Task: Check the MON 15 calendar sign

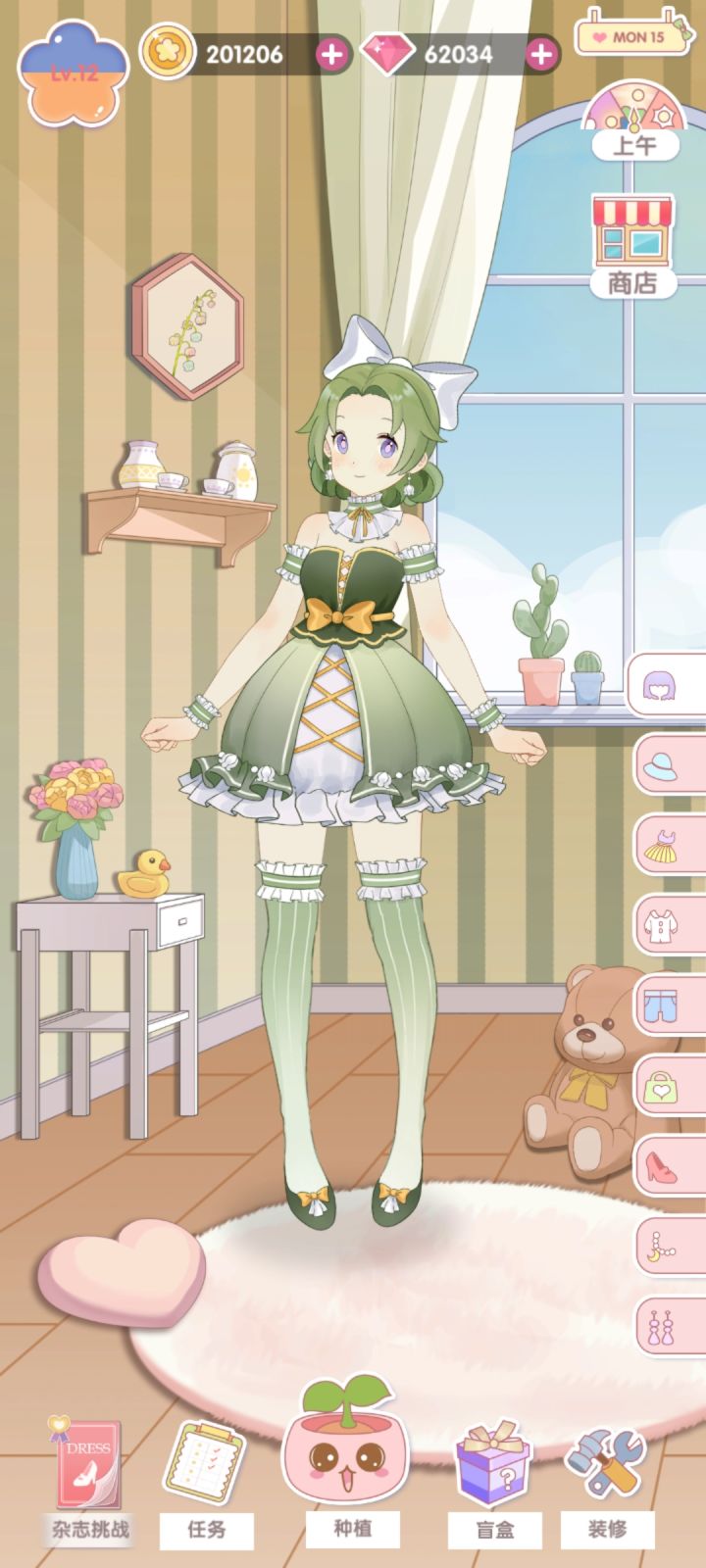Action: [632, 37]
